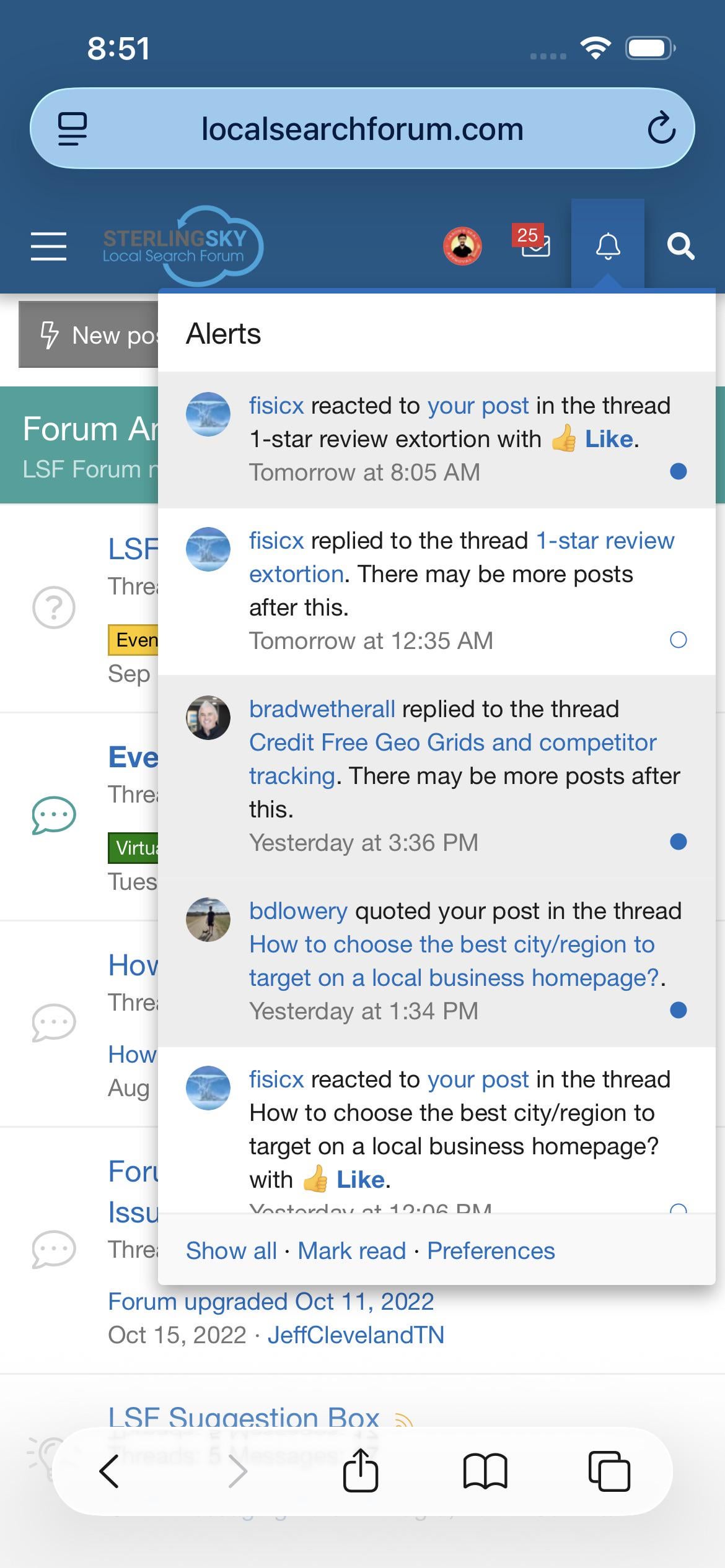Image resolution: width=725 pixels, height=1568 pixels.
Task: Go back in Safari
Action: point(109,1471)
